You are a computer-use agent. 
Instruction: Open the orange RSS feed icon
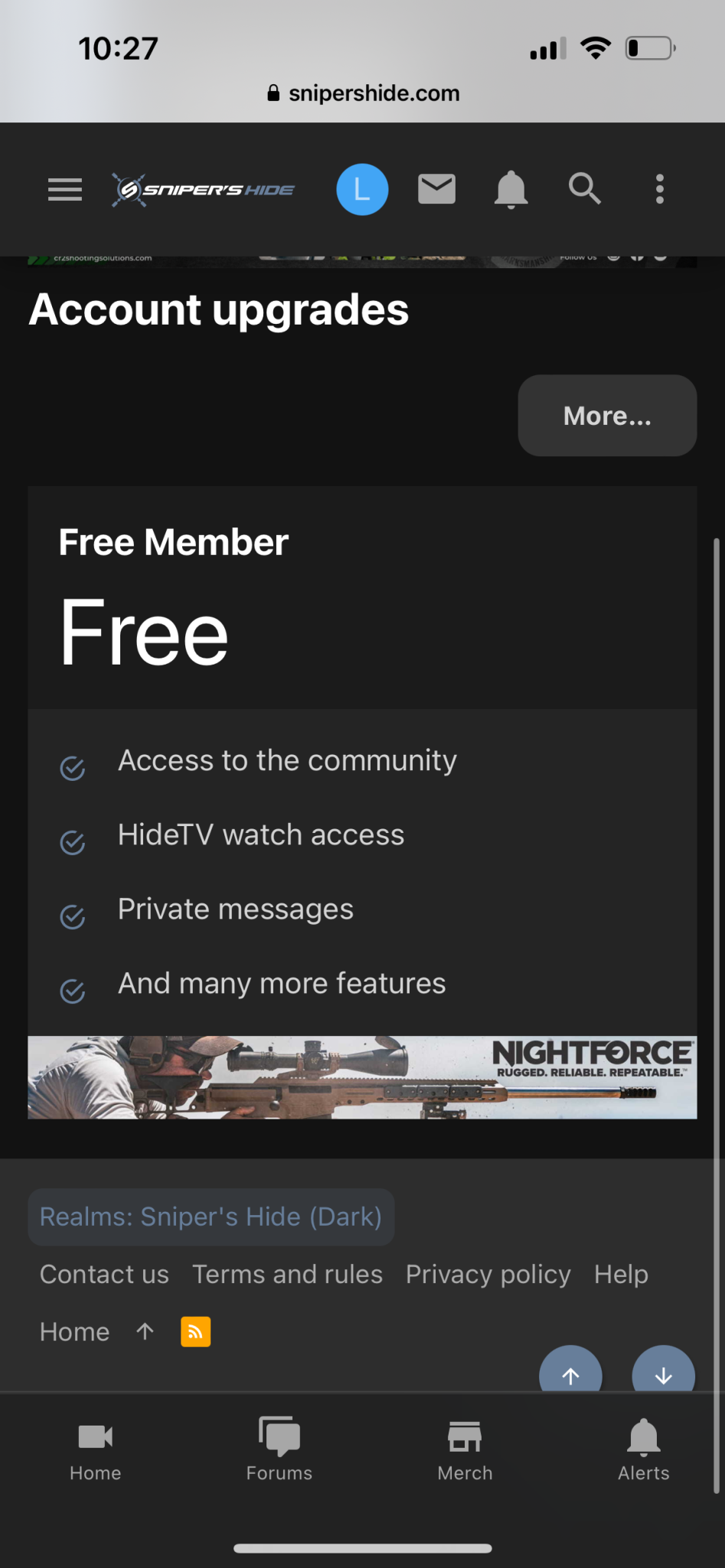point(195,1331)
